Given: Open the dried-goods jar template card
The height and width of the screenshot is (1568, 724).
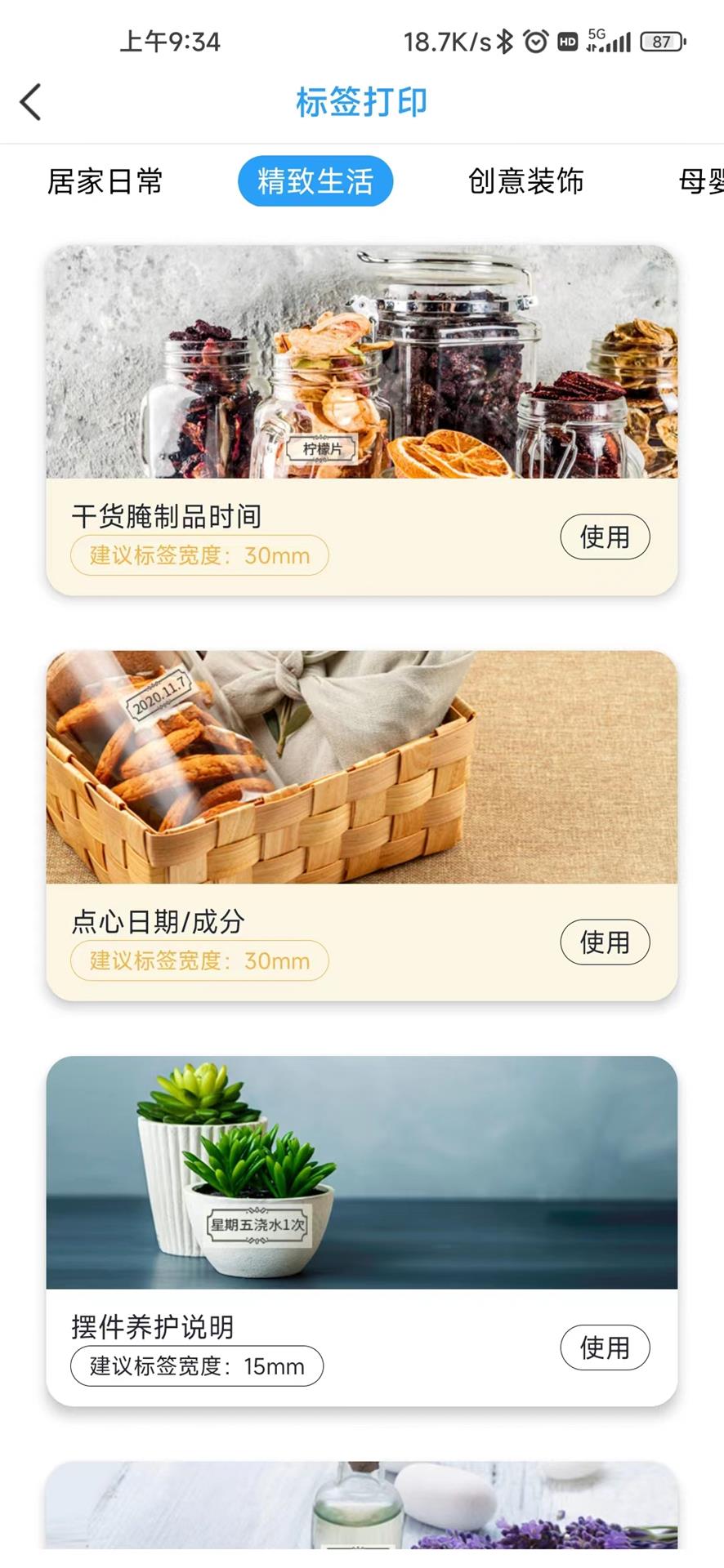Looking at the screenshot, I should [x=361, y=362].
